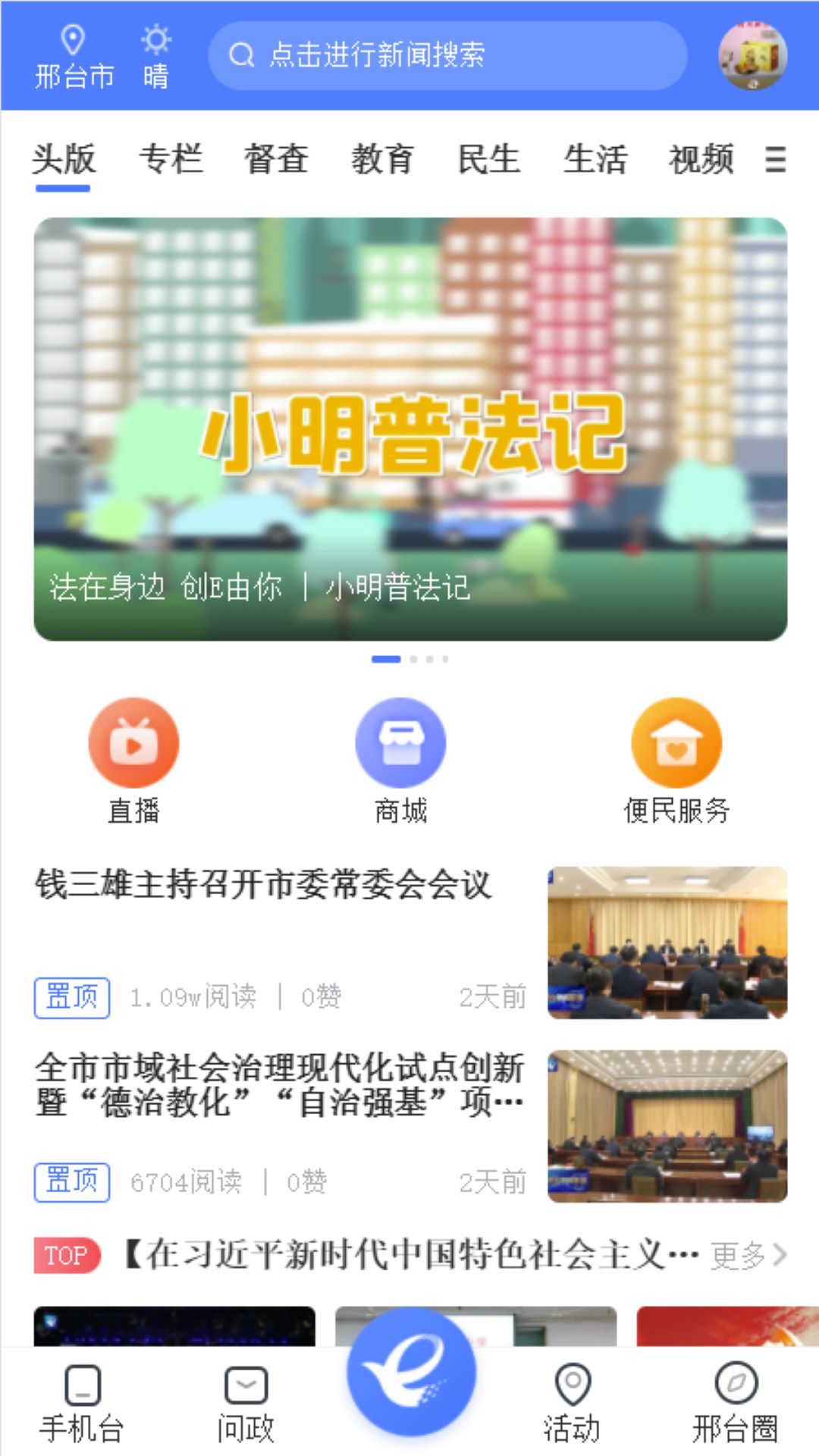The width and height of the screenshot is (819, 1456).
Task: Switch to the 视频 channel tab
Action: 699,159
